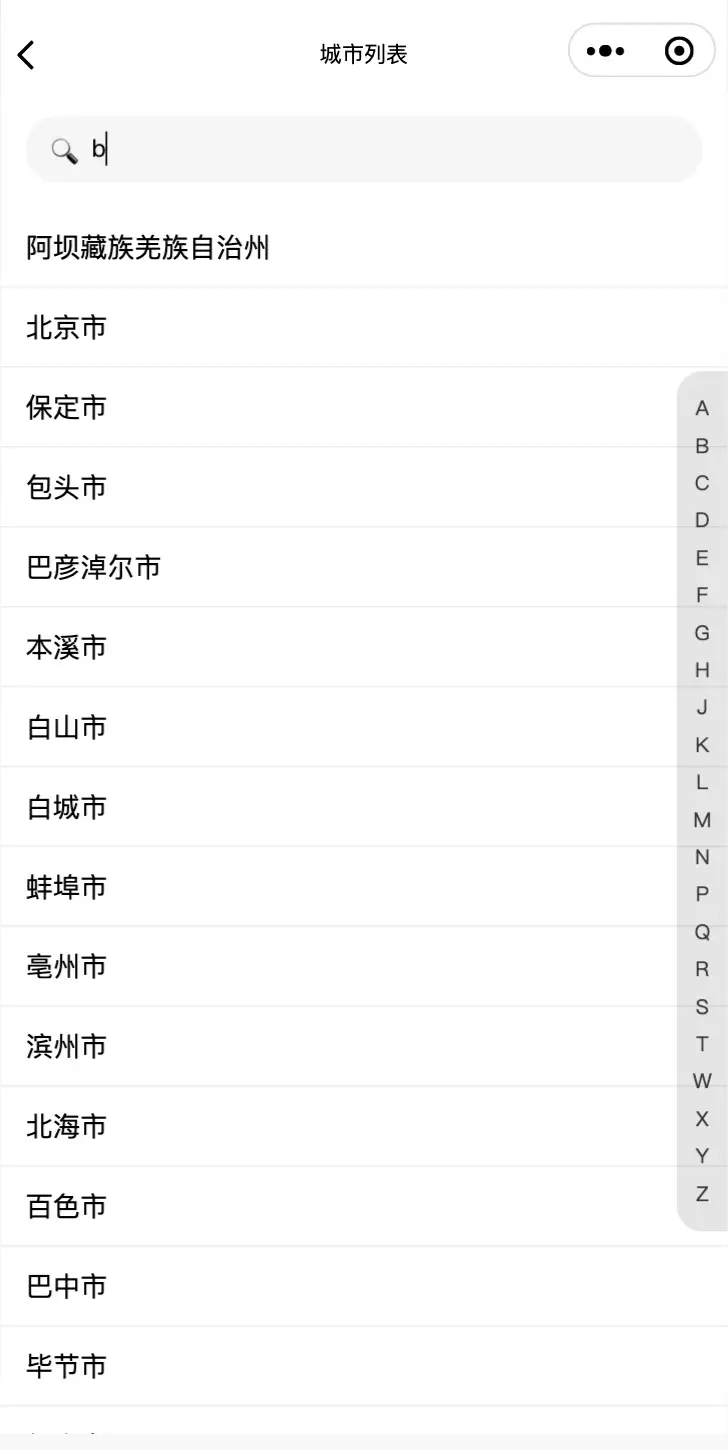Image resolution: width=728 pixels, height=1450 pixels.
Task: Choose 亳州市
Action: [x=364, y=967]
